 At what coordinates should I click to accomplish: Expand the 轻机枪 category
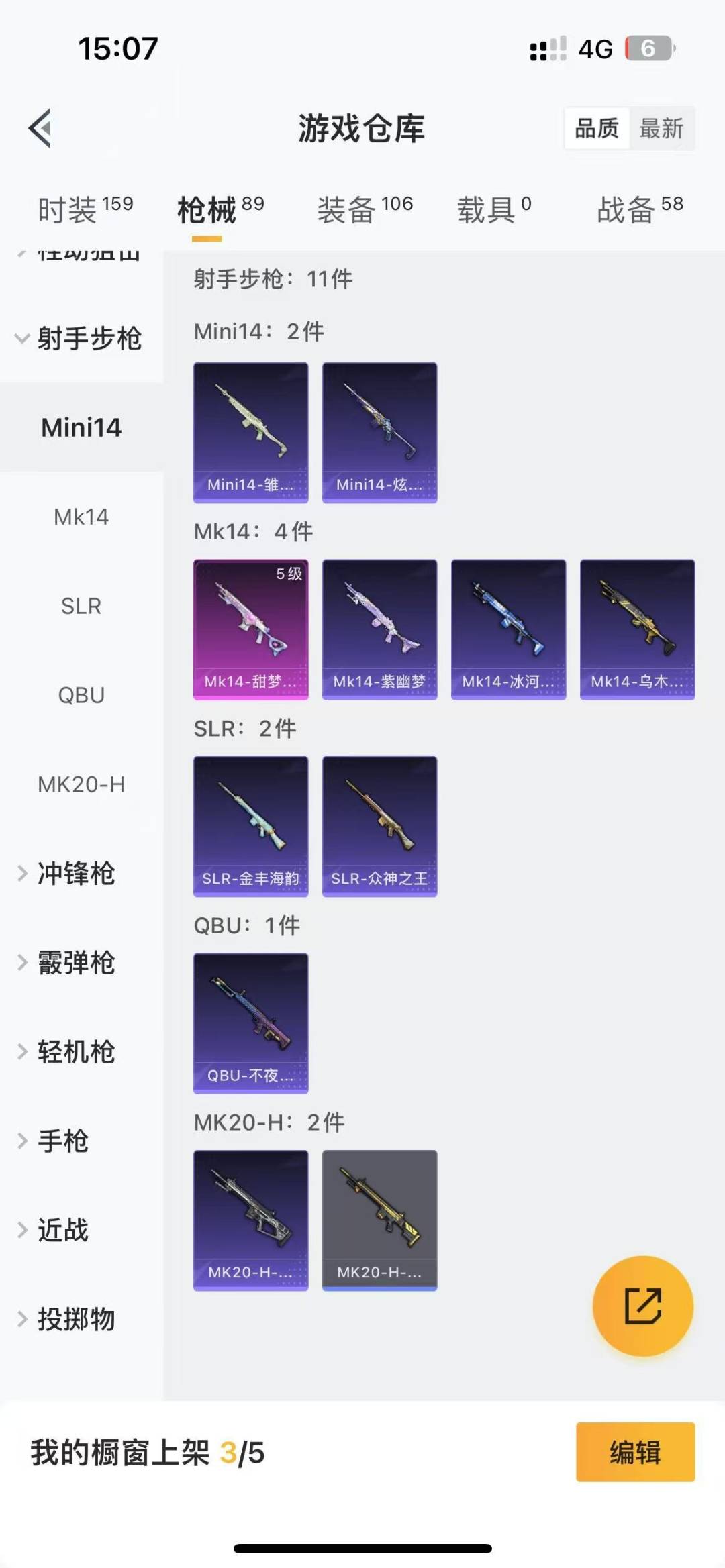(75, 1052)
